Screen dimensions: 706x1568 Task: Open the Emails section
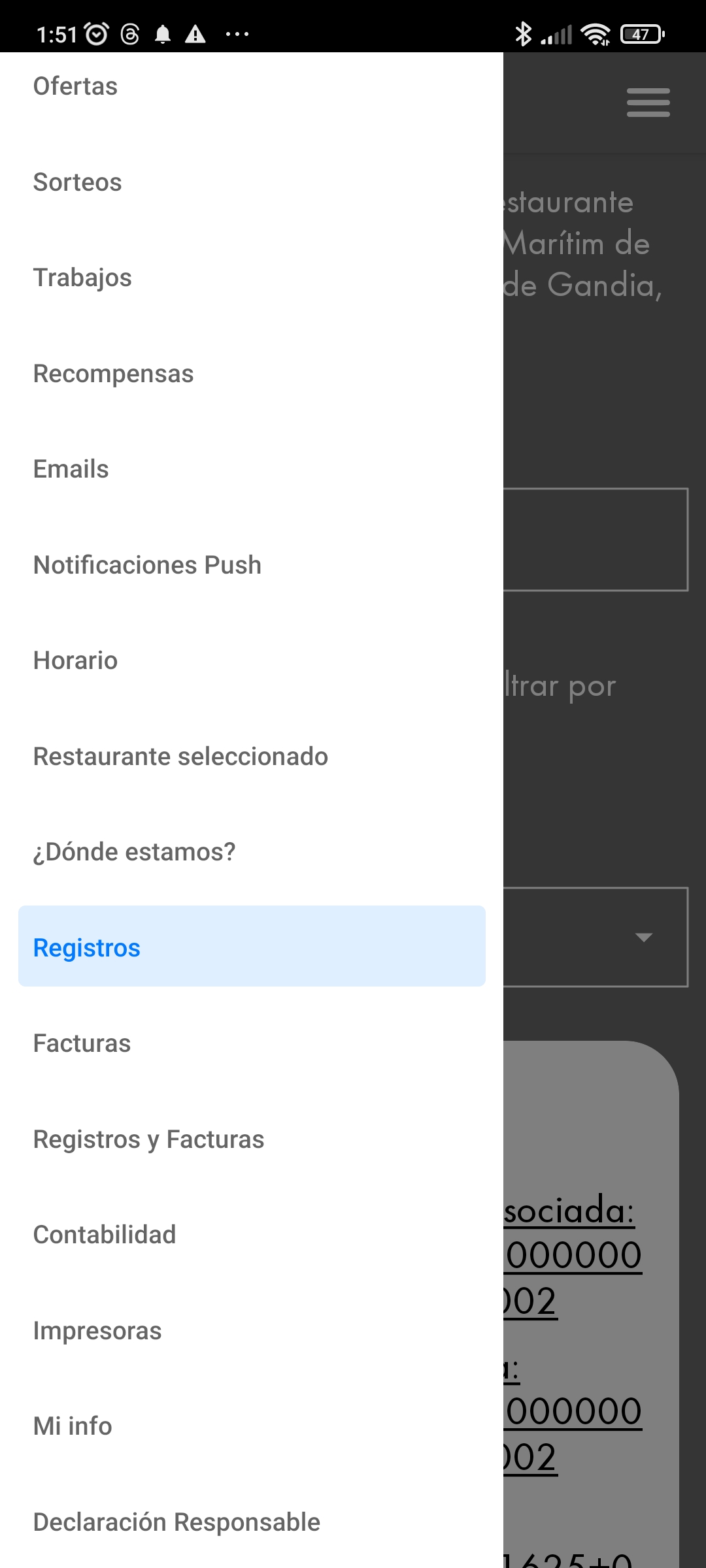[x=71, y=469]
